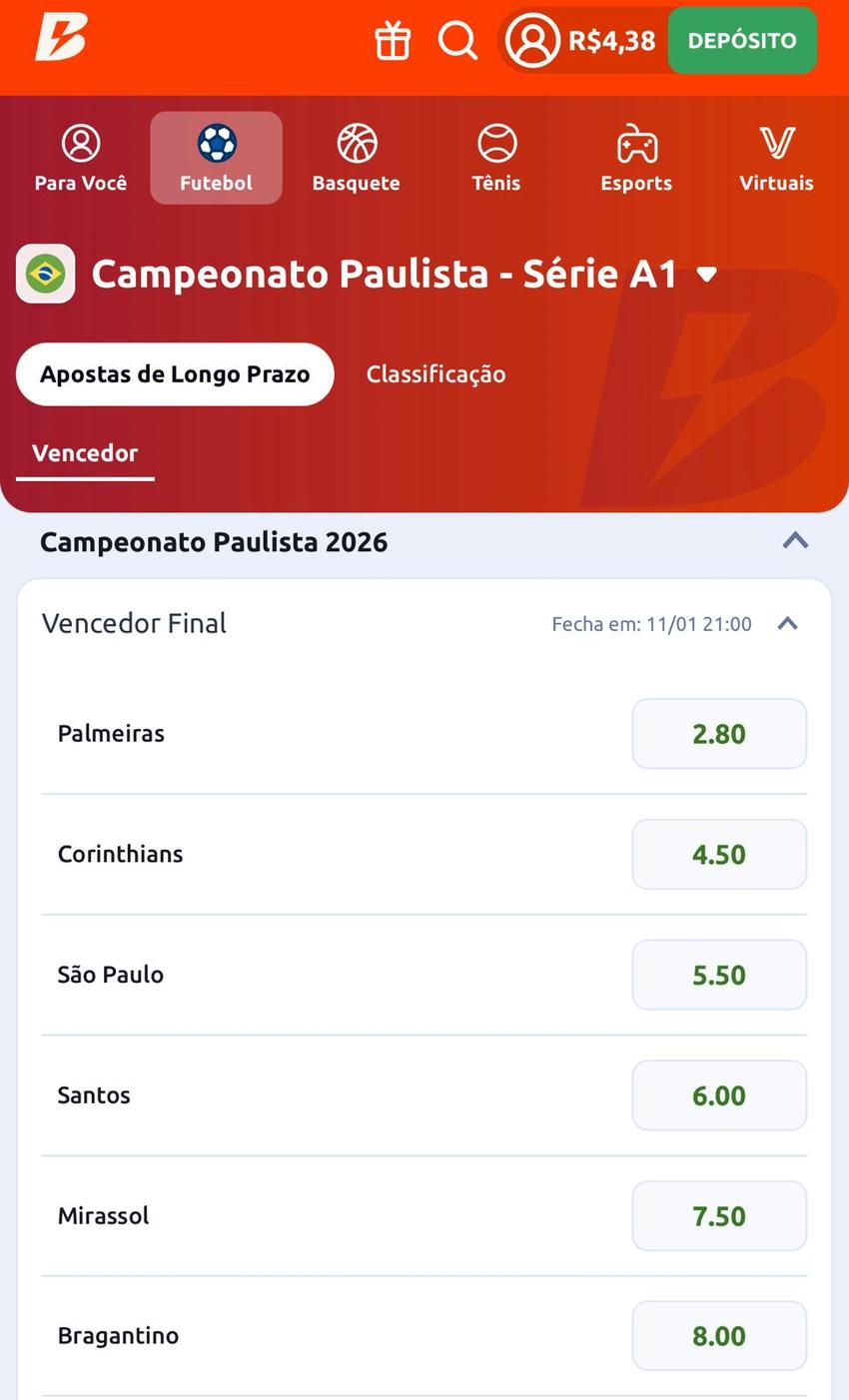Click the Brazil flag icon
The height and width of the screenshot is (1400, 849).
click(x=45, y=273)
